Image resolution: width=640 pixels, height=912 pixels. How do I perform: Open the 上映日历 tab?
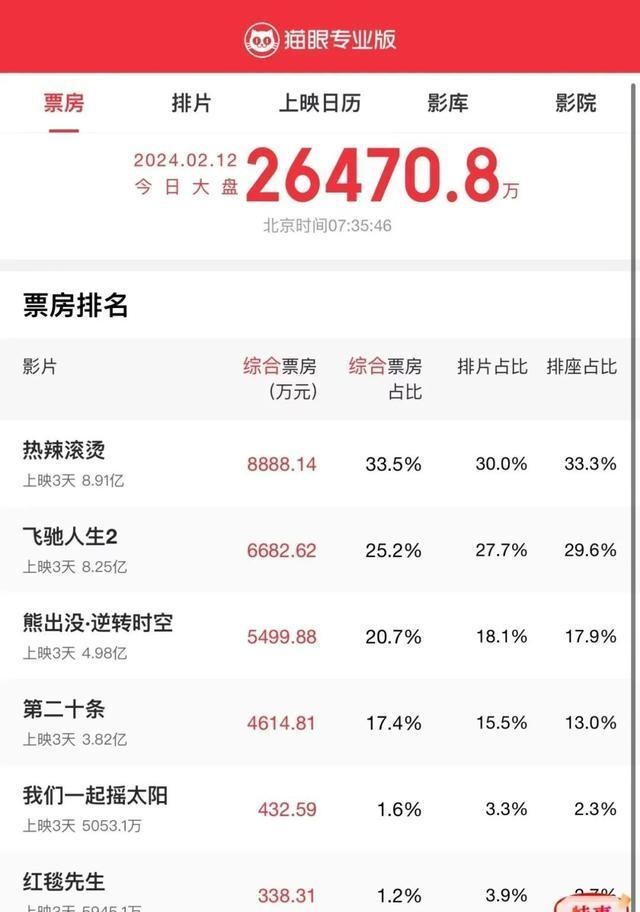coord(319,103)
